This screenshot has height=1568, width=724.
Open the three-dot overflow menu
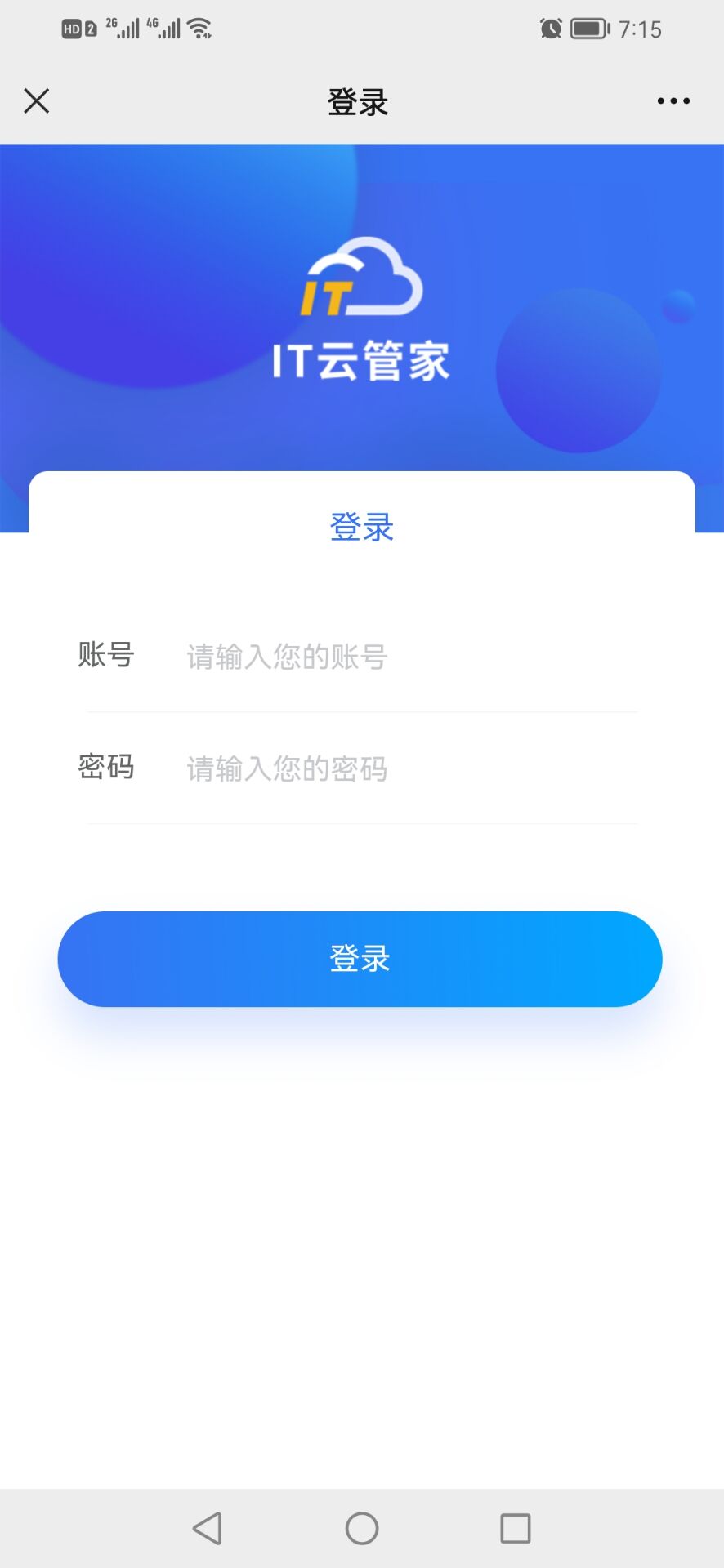coord(673,101)
